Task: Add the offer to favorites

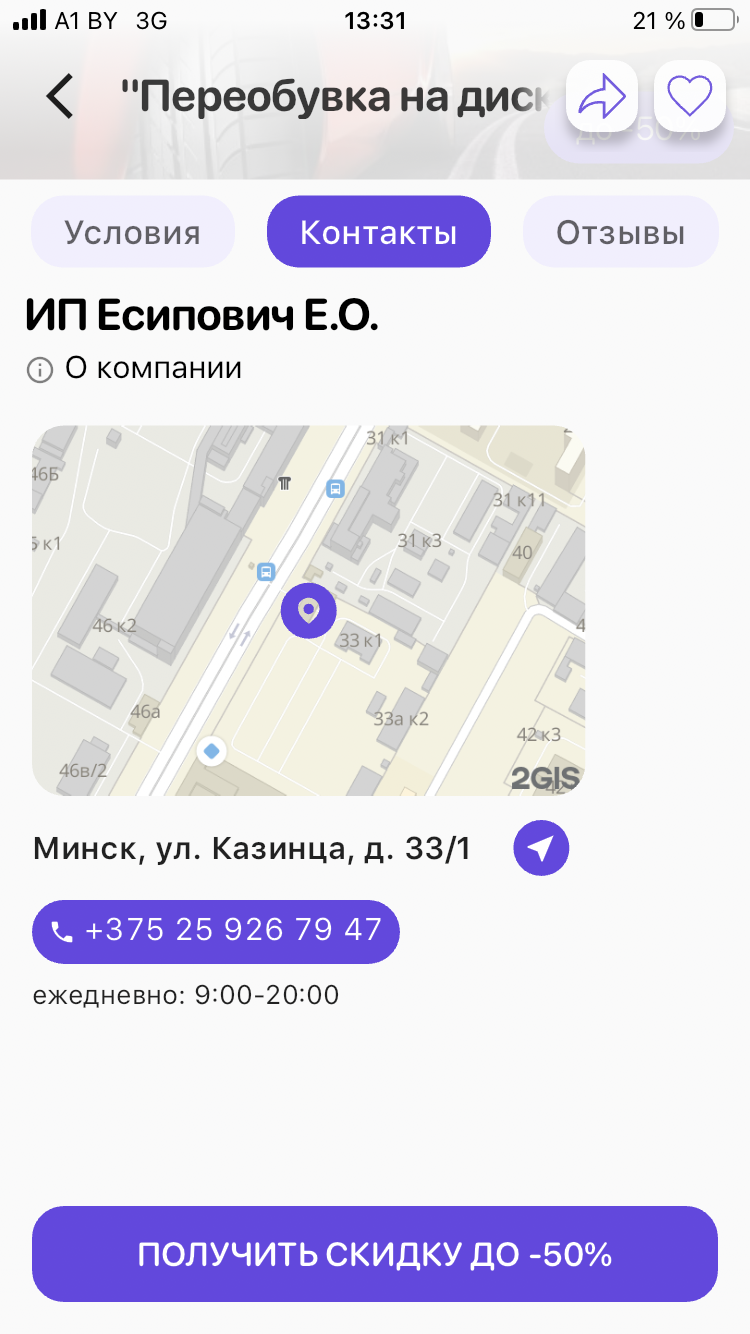Action: coord(689,96)
